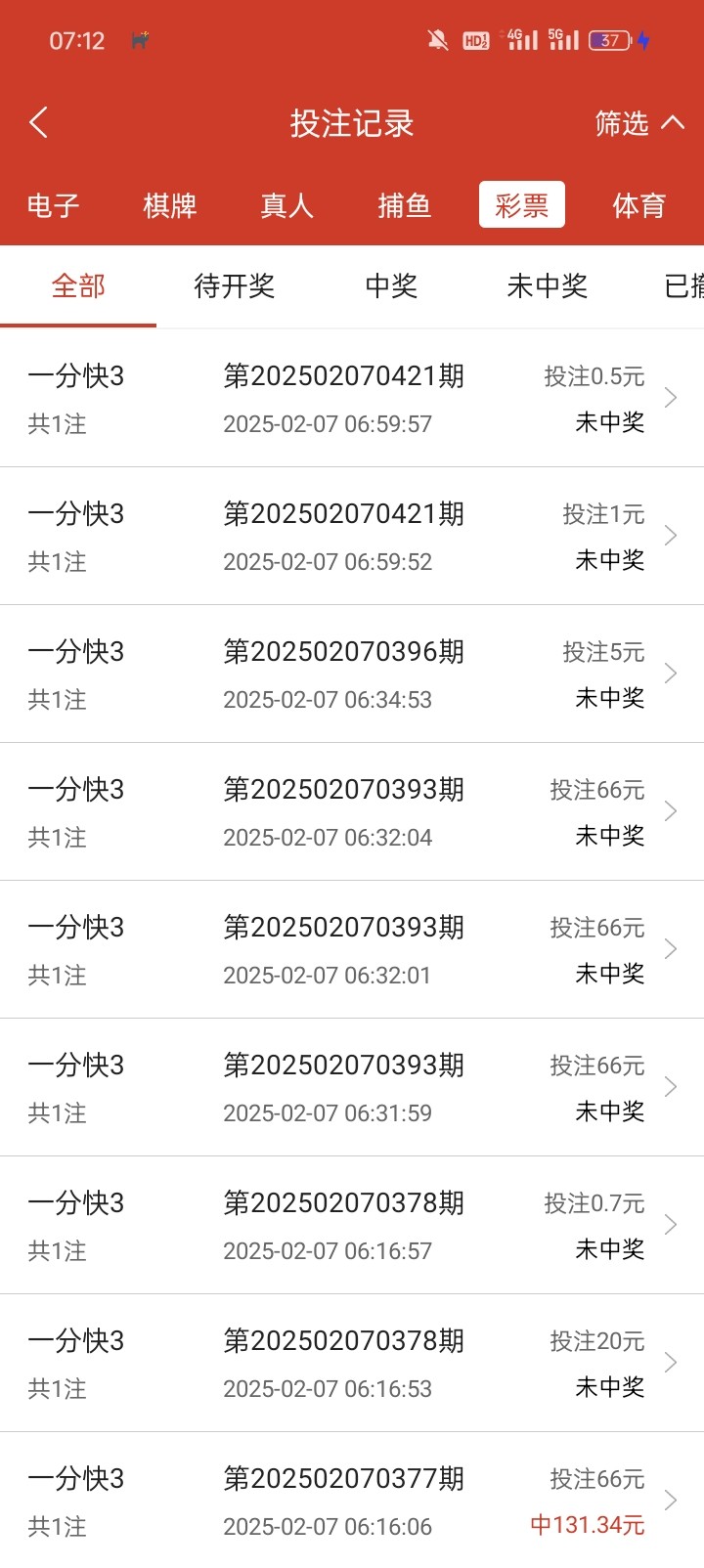704x1568 pixels.
Task: Open the bet placed at 06:32:04
Action: pyautogui.click(x=352, y=811)
